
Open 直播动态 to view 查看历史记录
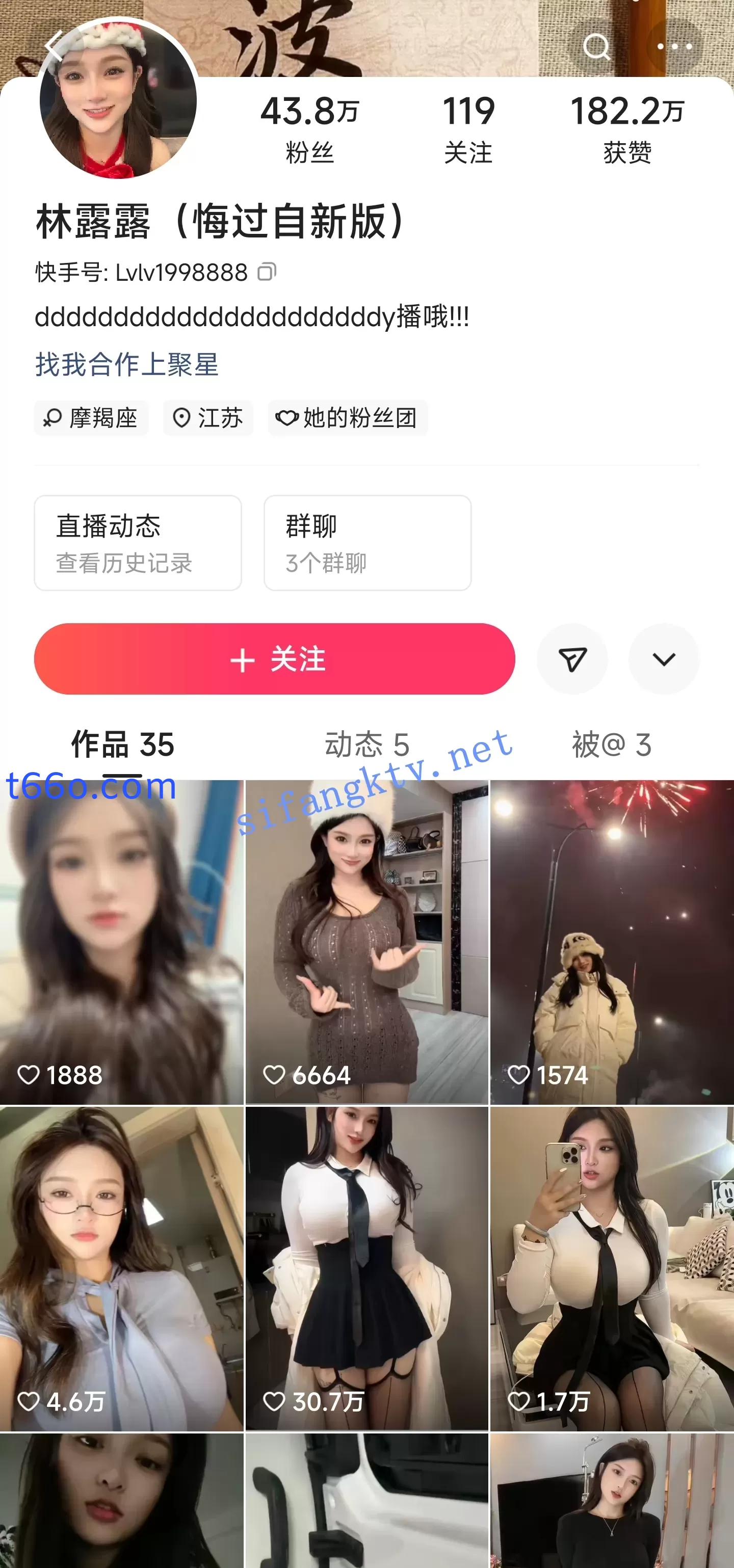tap(138, 543)
